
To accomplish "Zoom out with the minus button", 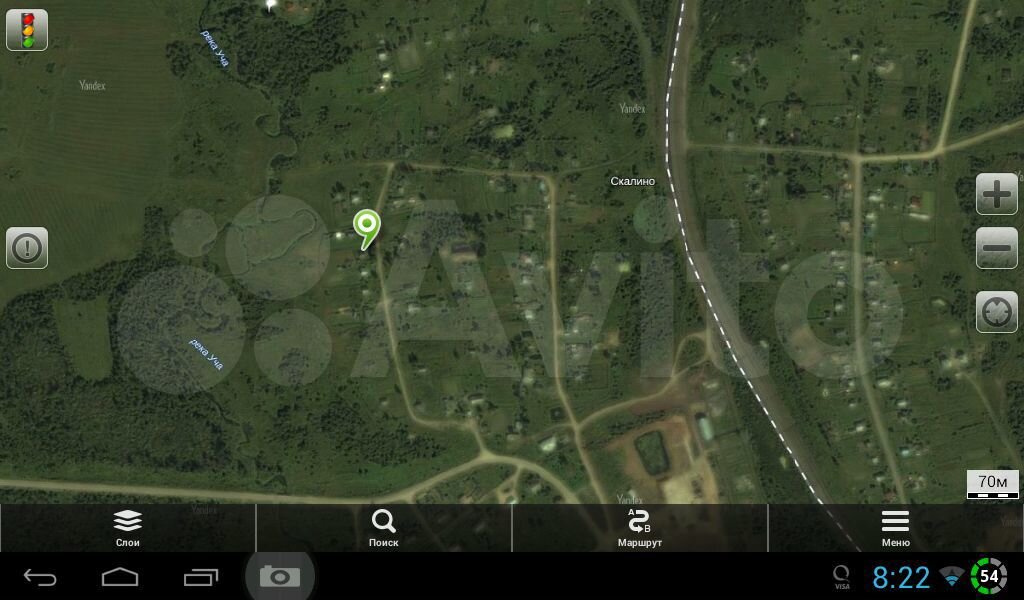I will pyautogui.click(x=996, y=248).
